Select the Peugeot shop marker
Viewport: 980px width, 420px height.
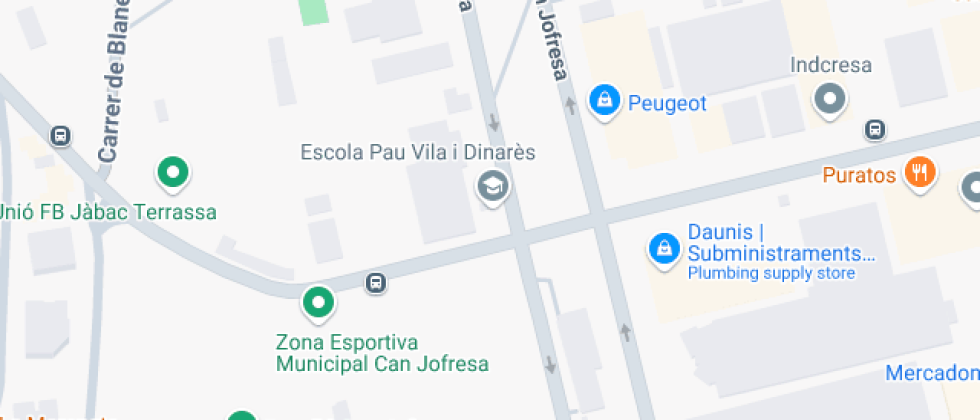tap(604, 100)
